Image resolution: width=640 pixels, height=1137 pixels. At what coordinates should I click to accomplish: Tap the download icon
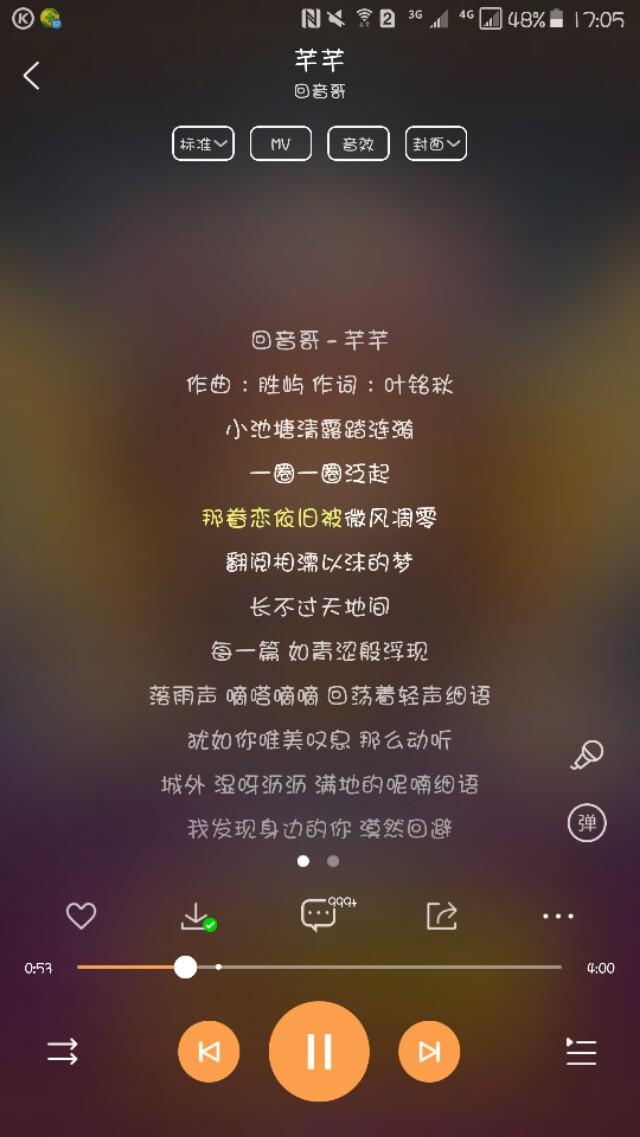pyautogui.click(x=197, y=917)
